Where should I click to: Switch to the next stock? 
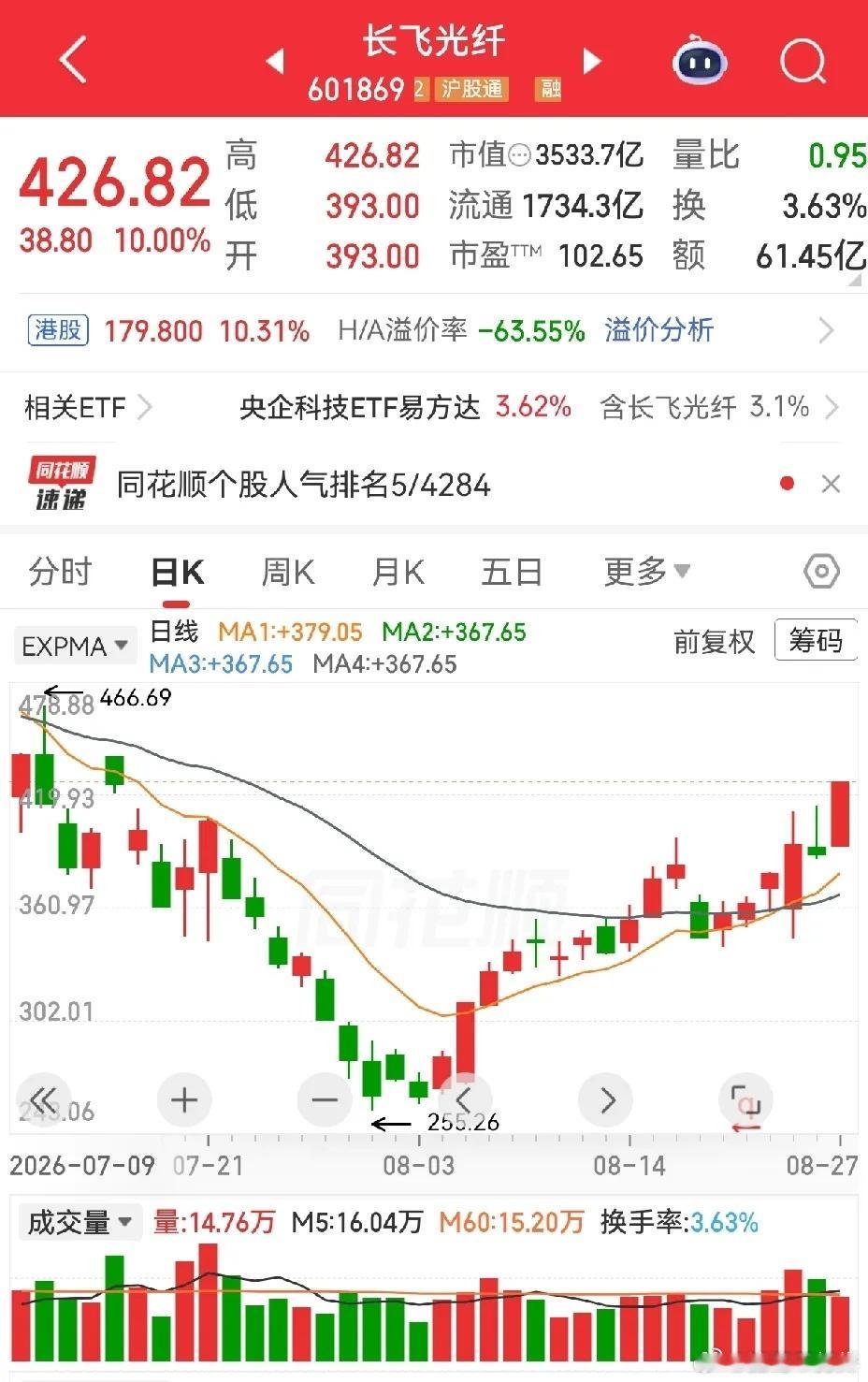tap(591, 62)
